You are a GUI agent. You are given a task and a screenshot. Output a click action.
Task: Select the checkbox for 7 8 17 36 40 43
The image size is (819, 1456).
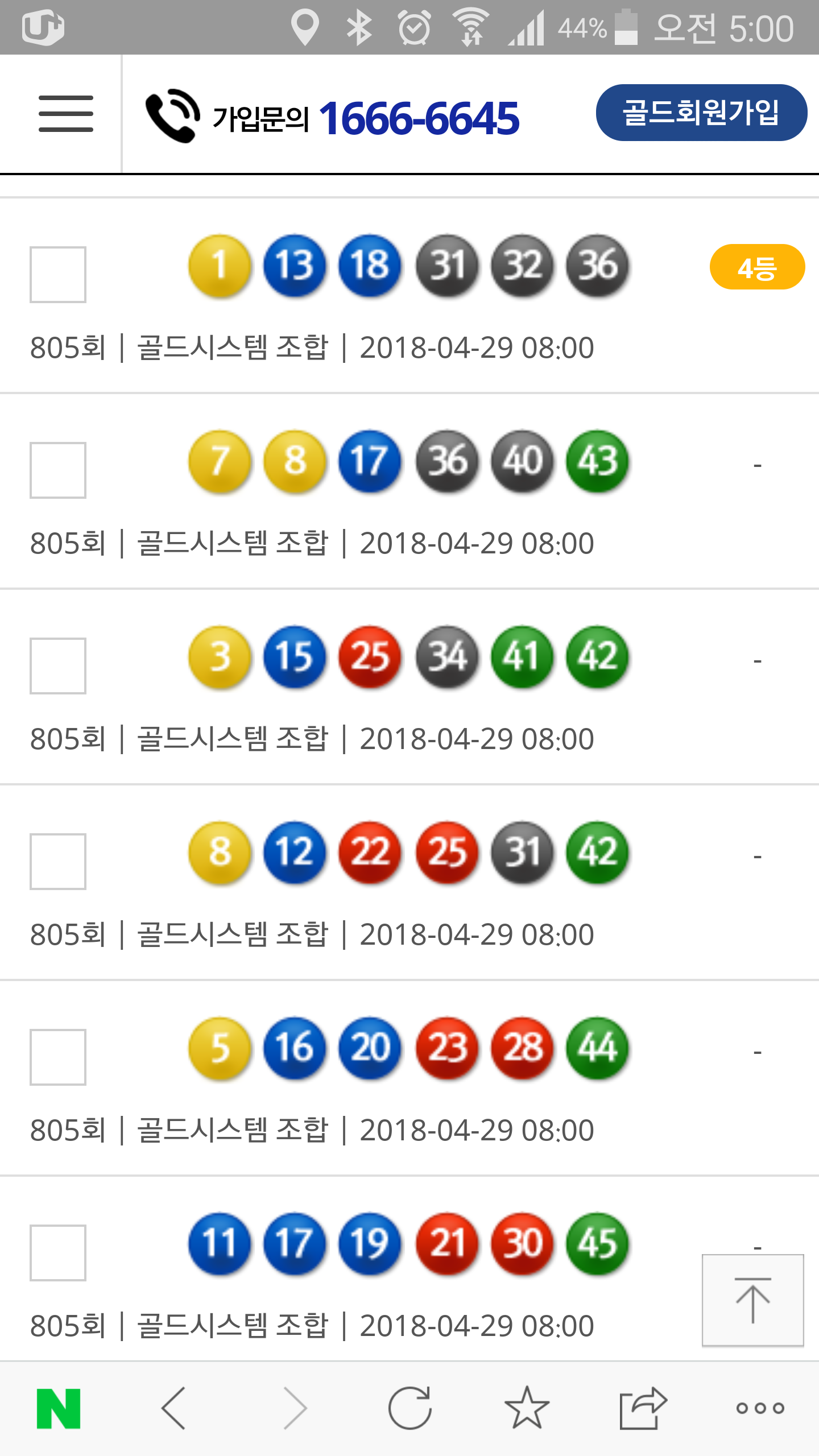pyautogui.click(x=58, y=470)
